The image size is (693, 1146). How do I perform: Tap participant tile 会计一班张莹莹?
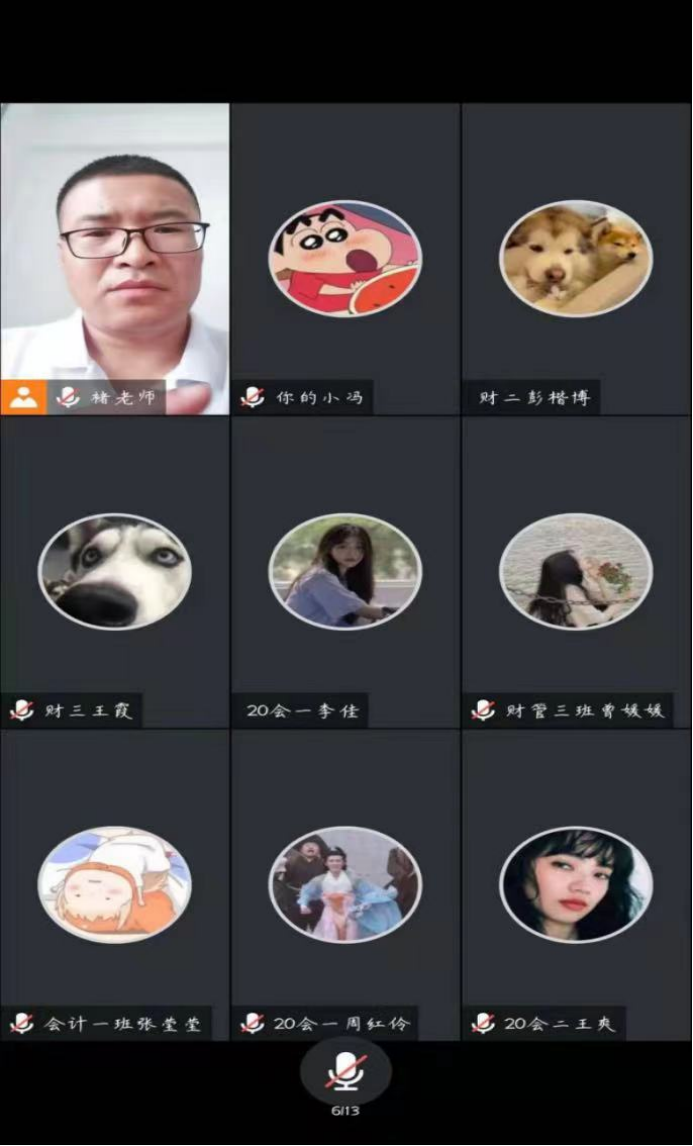[x=115, y=885]
